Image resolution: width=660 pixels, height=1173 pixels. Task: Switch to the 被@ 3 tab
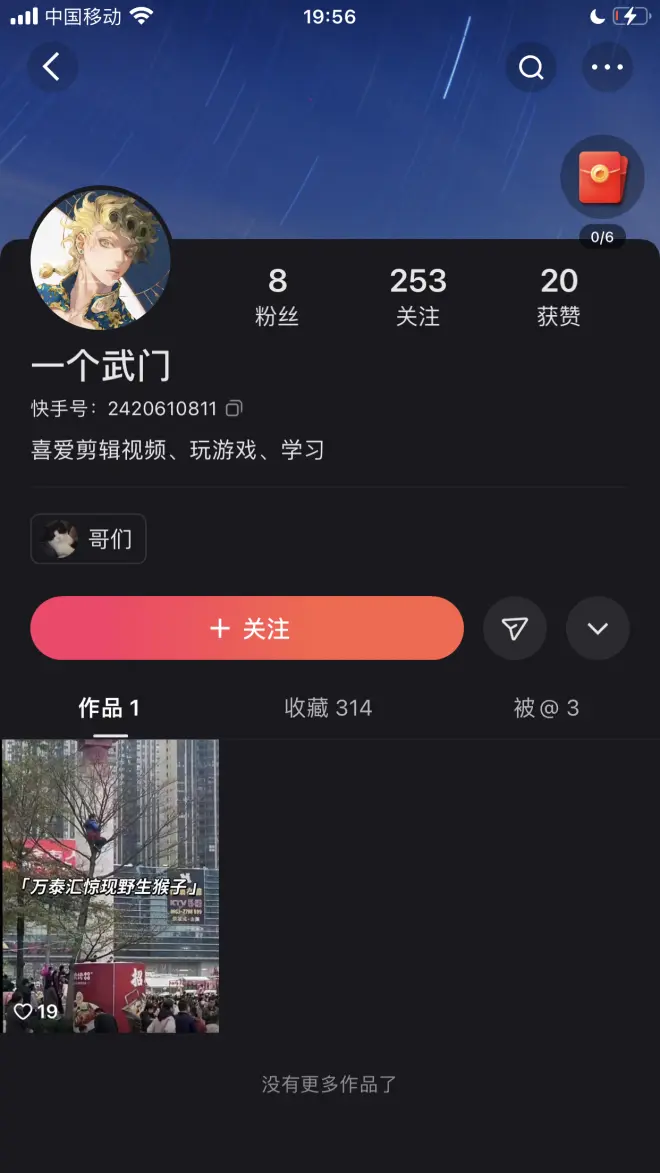pyautogui.click(x=546, y=708)
